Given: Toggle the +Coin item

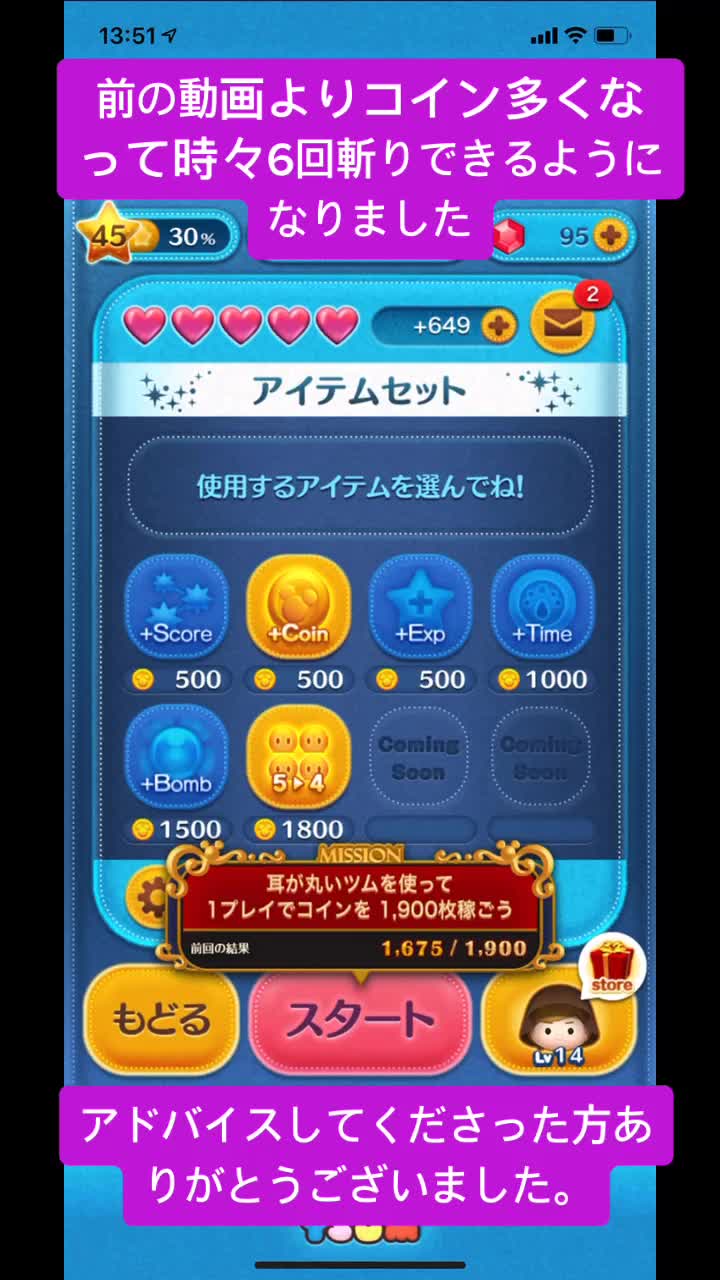Looking at the screenshot, I should pos(298,608).
